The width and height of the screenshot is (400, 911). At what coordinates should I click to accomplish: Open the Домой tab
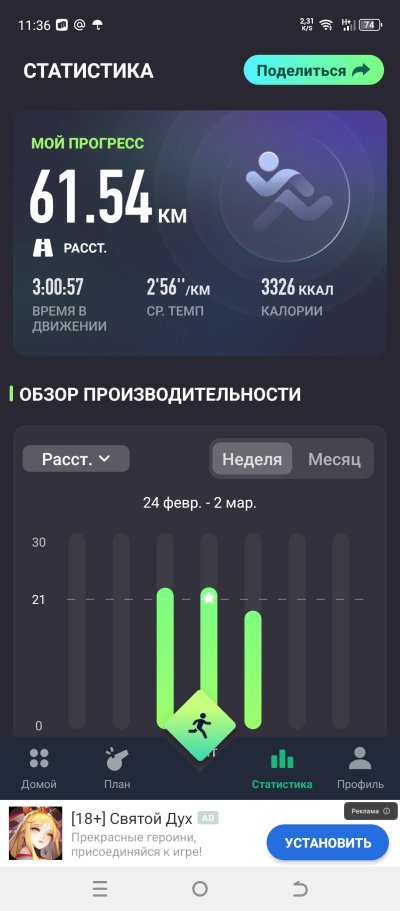[38, 769]
